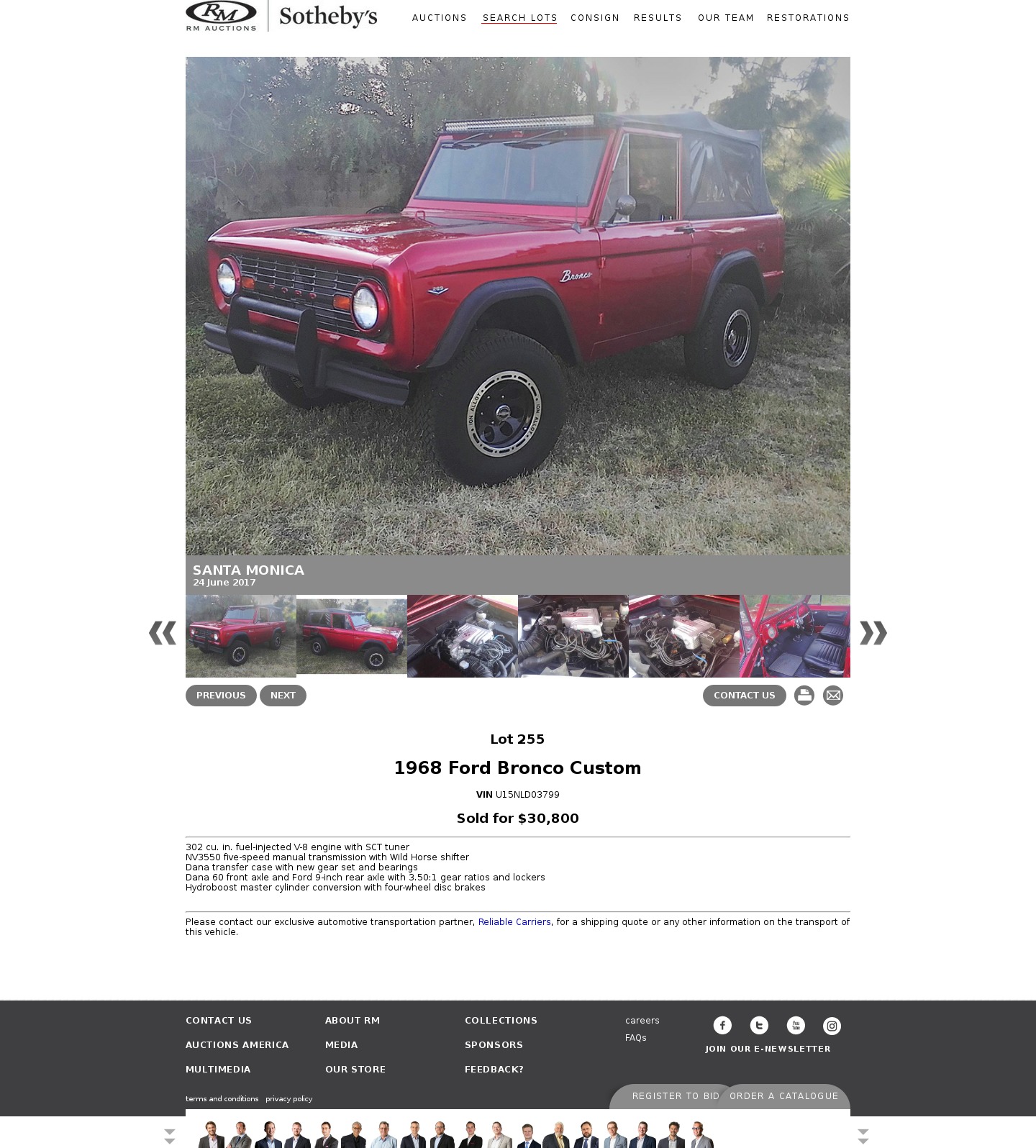Image resolution: width=1036 pixels, height=1148 pixels.
Task: Open the Auctions menu item
Action: point(439,18)
